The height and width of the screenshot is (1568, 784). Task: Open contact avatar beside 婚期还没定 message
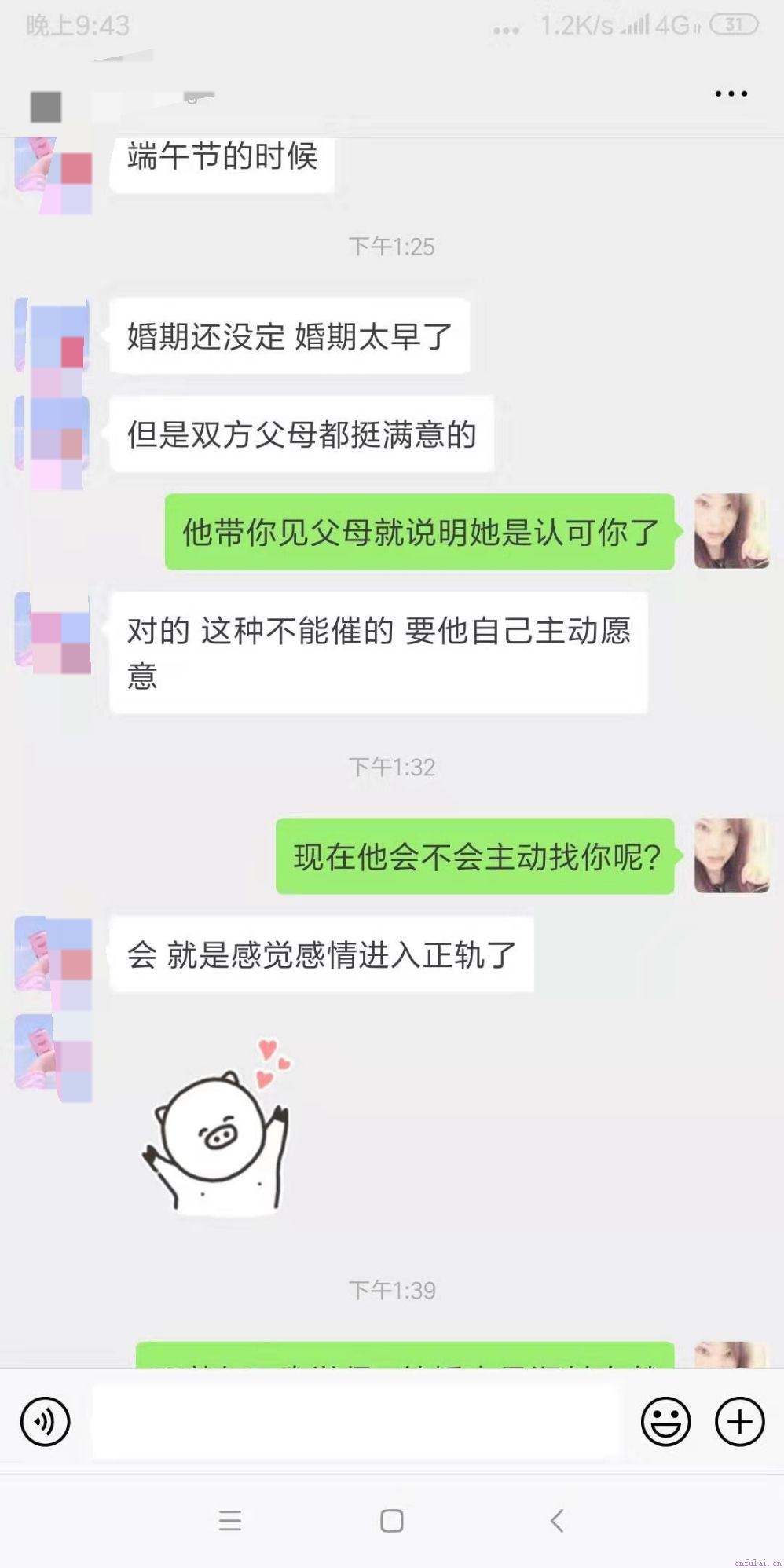pyautogui.click(x=53, y=335)
